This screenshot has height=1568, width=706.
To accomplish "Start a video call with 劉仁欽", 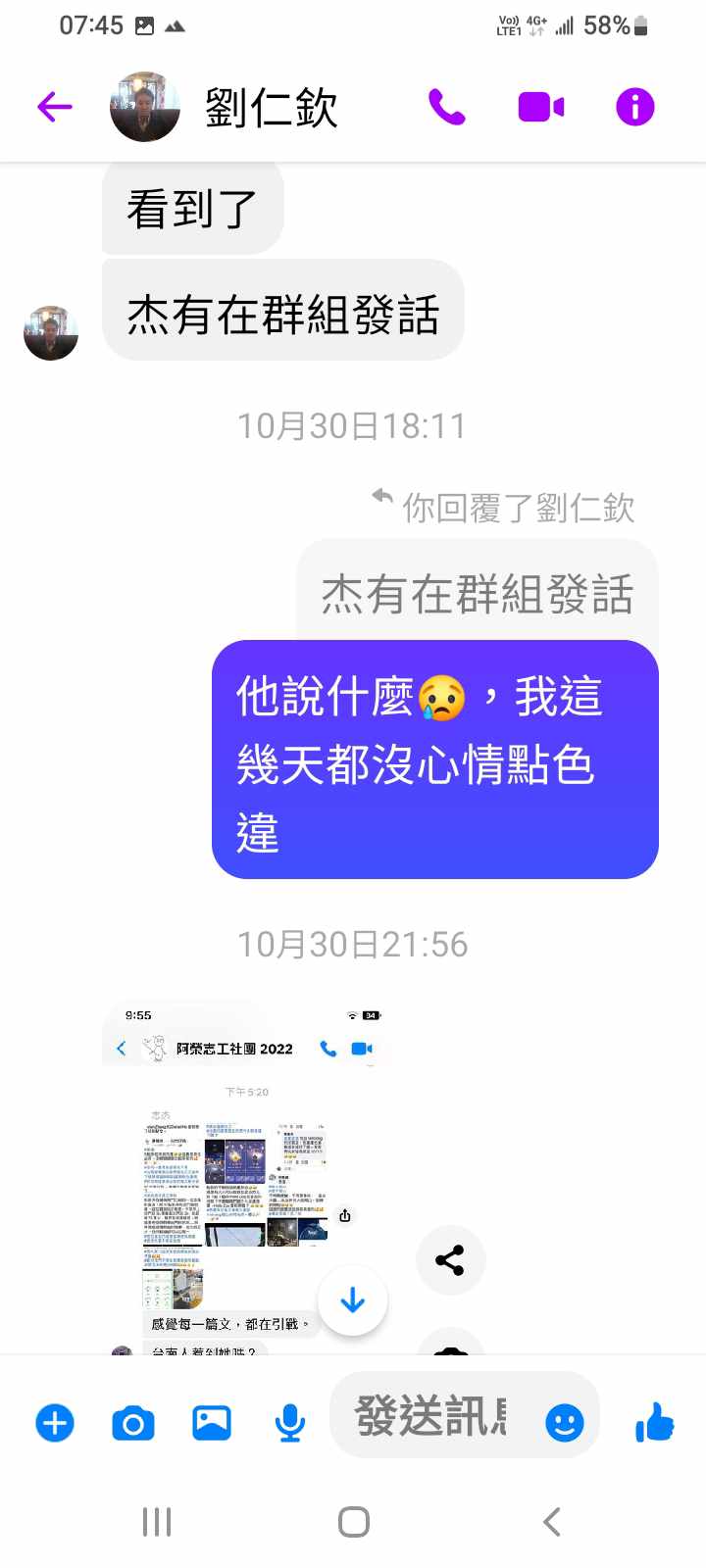I will tap(540, 106).
